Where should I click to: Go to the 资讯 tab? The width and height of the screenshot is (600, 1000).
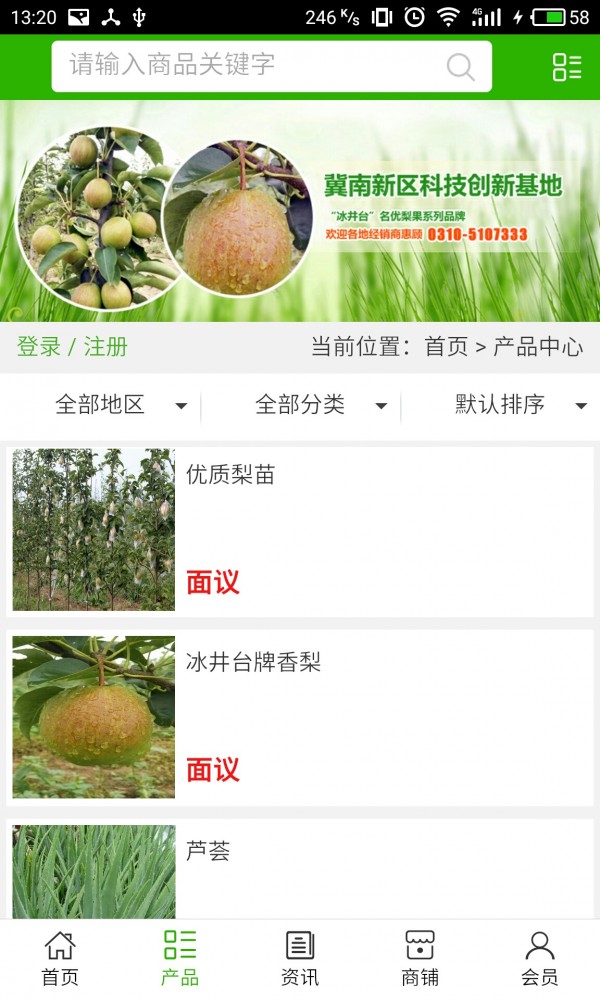[300, 959]
